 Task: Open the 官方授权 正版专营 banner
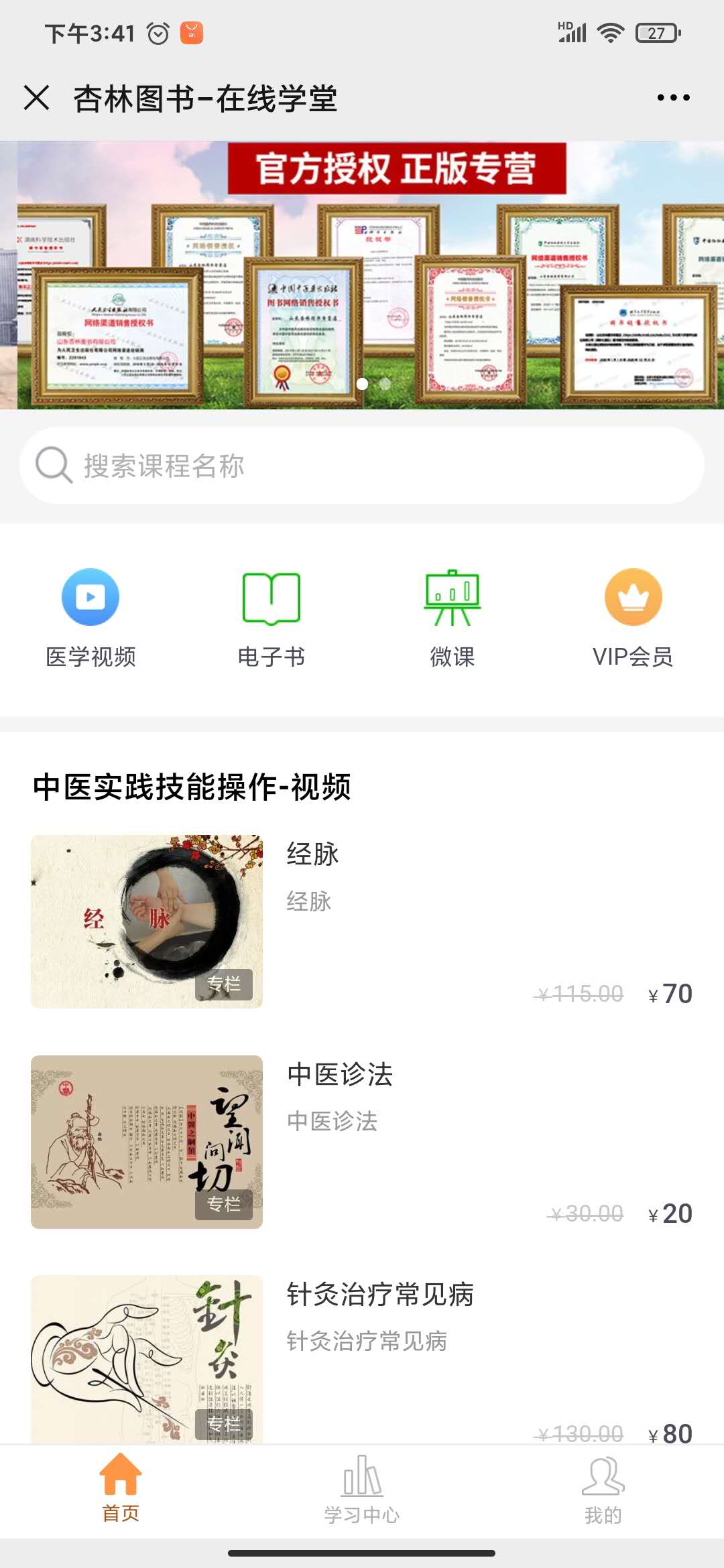[362, 275]
